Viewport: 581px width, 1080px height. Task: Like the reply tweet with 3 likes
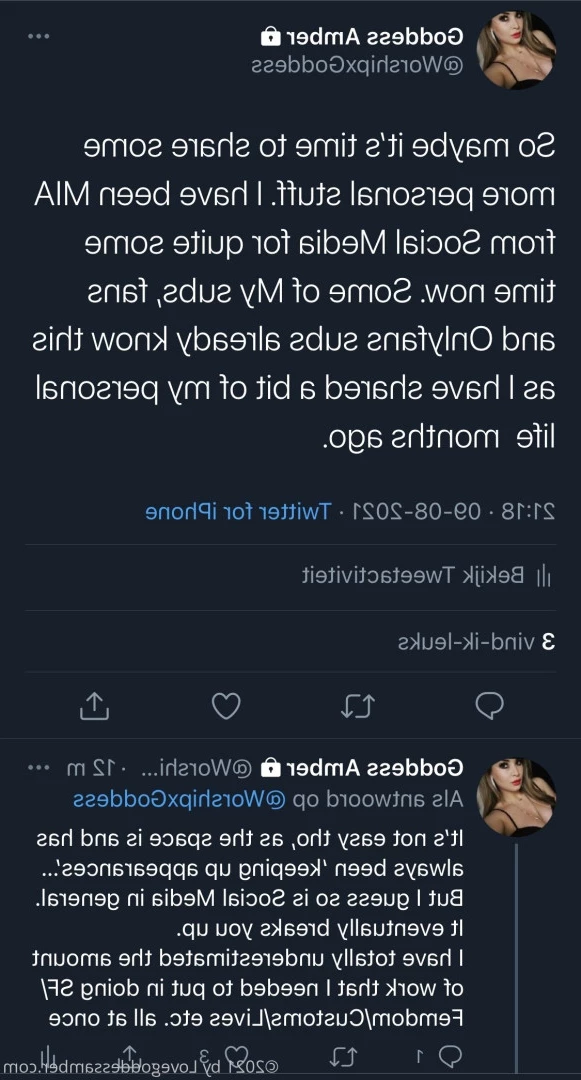(x=234, y=1055)
